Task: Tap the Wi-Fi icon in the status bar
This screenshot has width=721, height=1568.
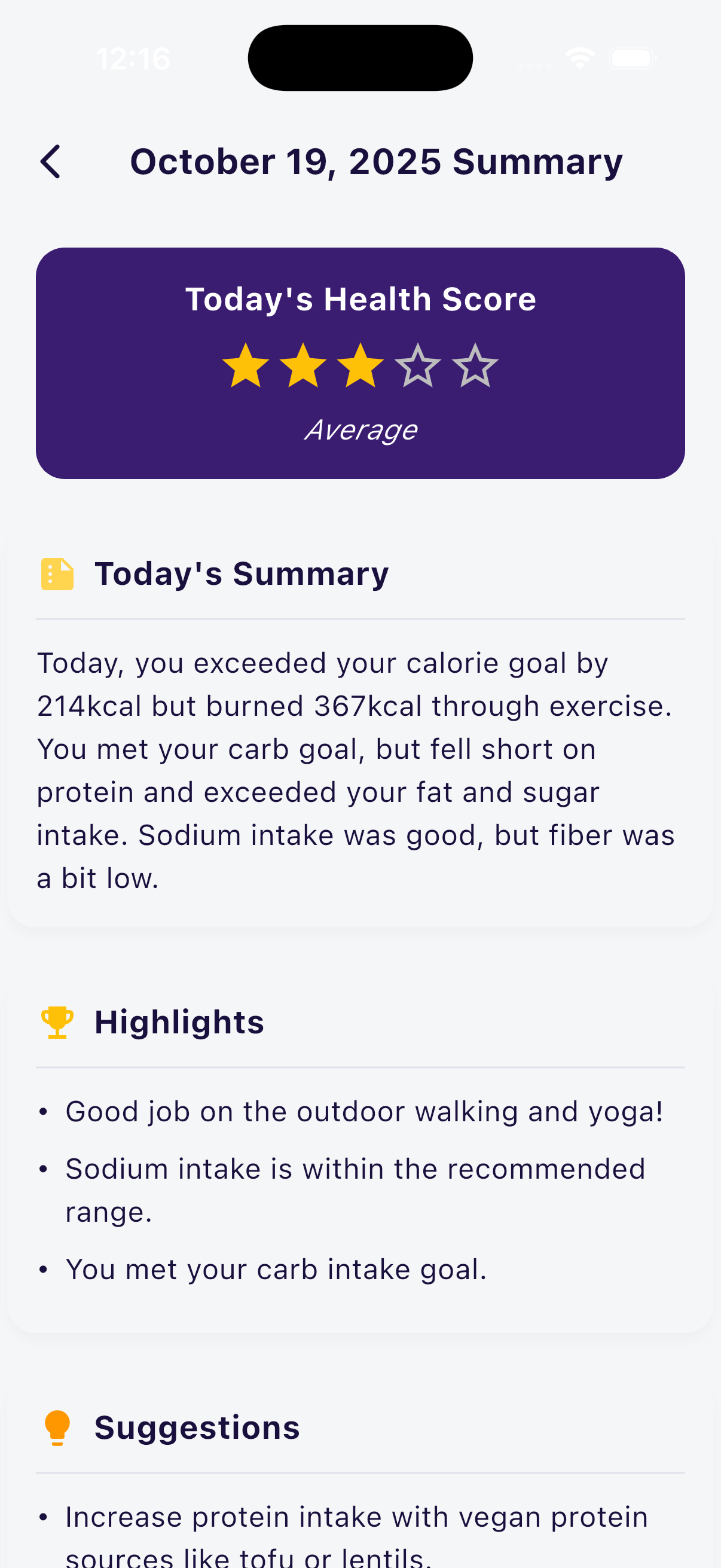Action: 579,57
